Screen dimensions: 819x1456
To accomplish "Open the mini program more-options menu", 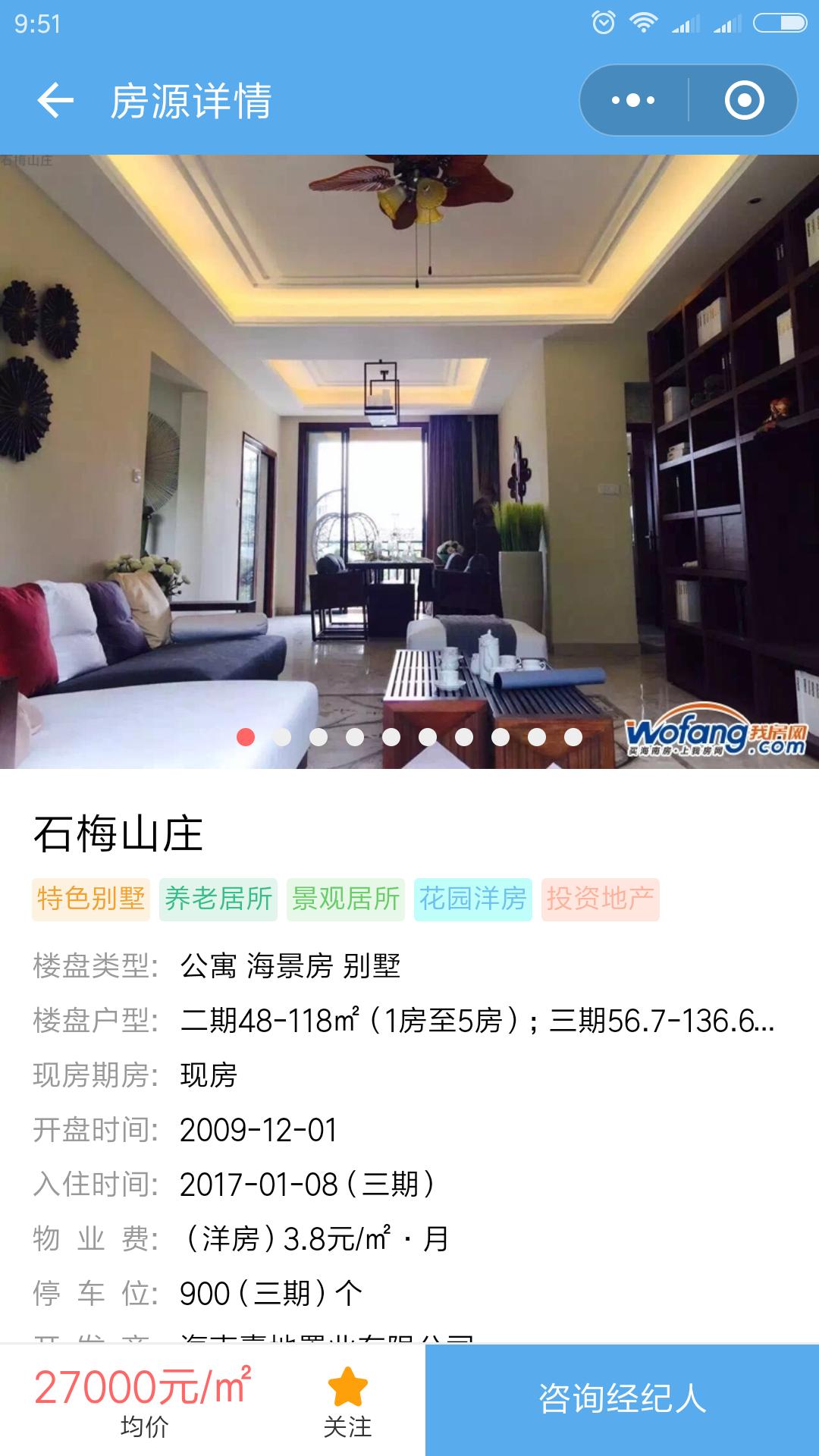I will [634, 100].
